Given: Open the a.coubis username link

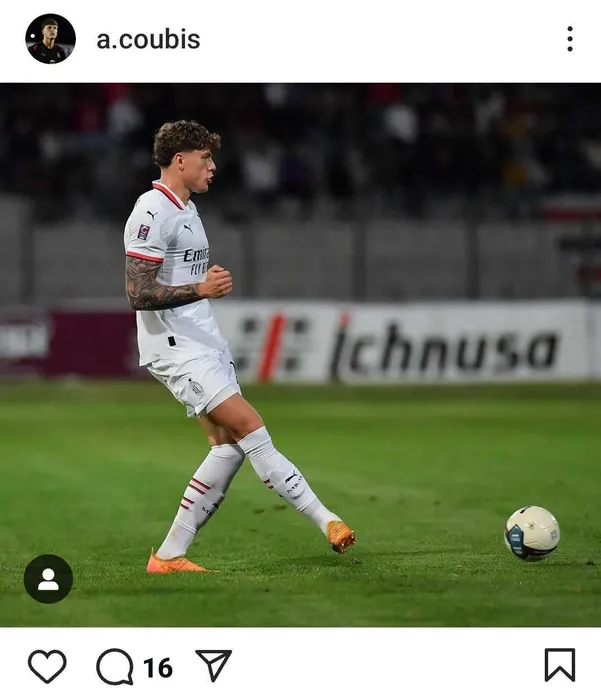Looking at the screenshot, I should coord(148,40).
